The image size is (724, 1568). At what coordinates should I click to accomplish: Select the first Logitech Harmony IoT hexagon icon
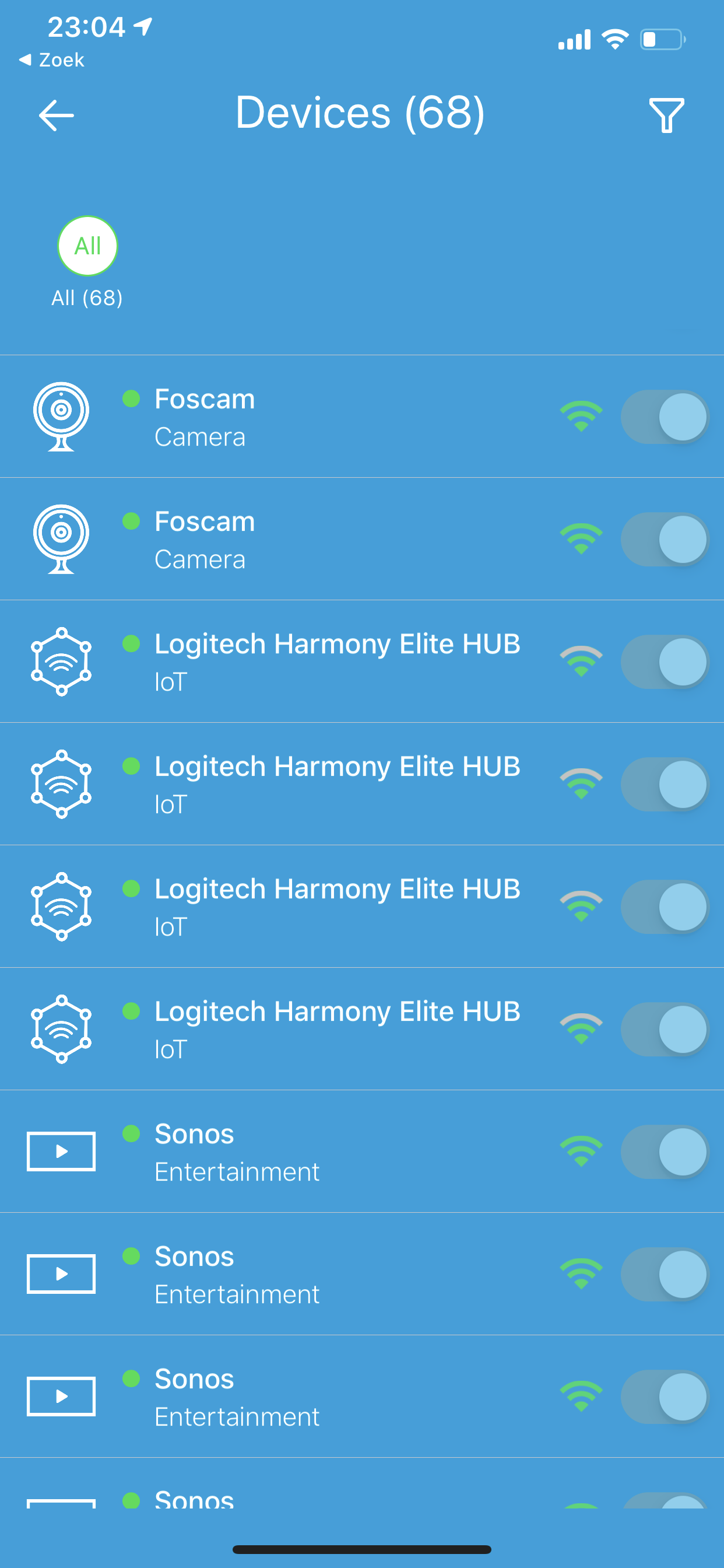tap(61, 661)
